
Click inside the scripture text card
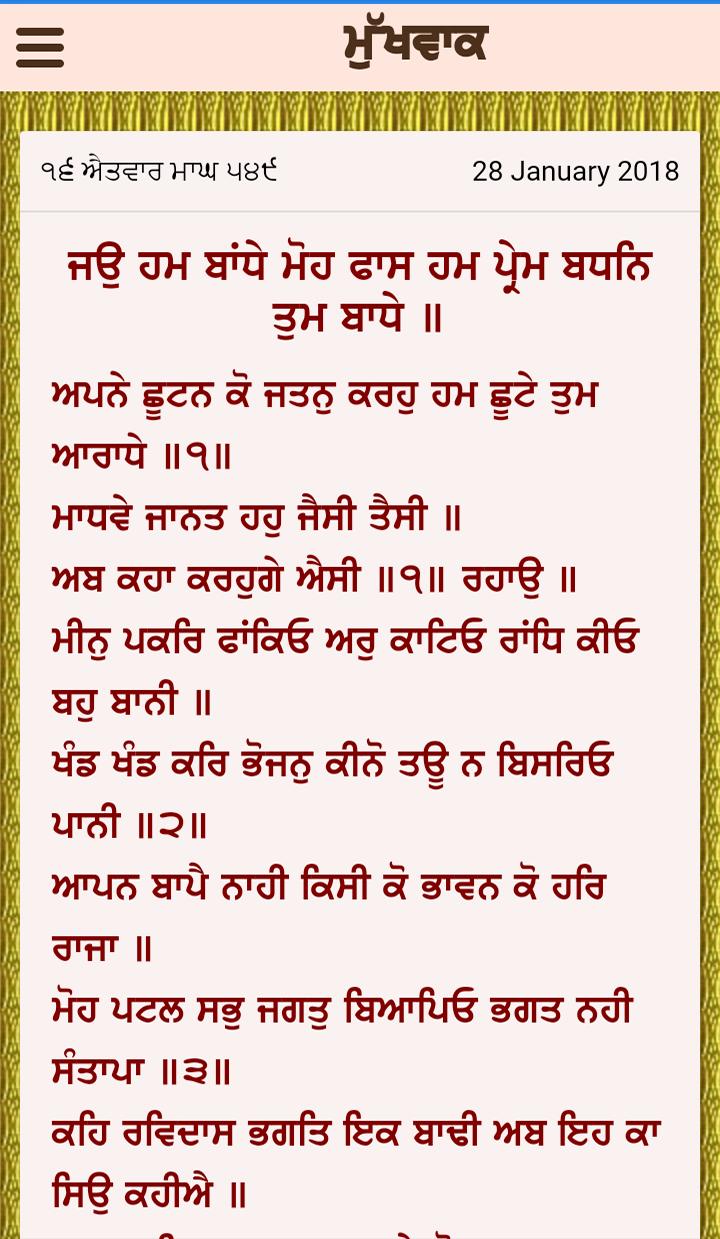click(x=360, y=700)
